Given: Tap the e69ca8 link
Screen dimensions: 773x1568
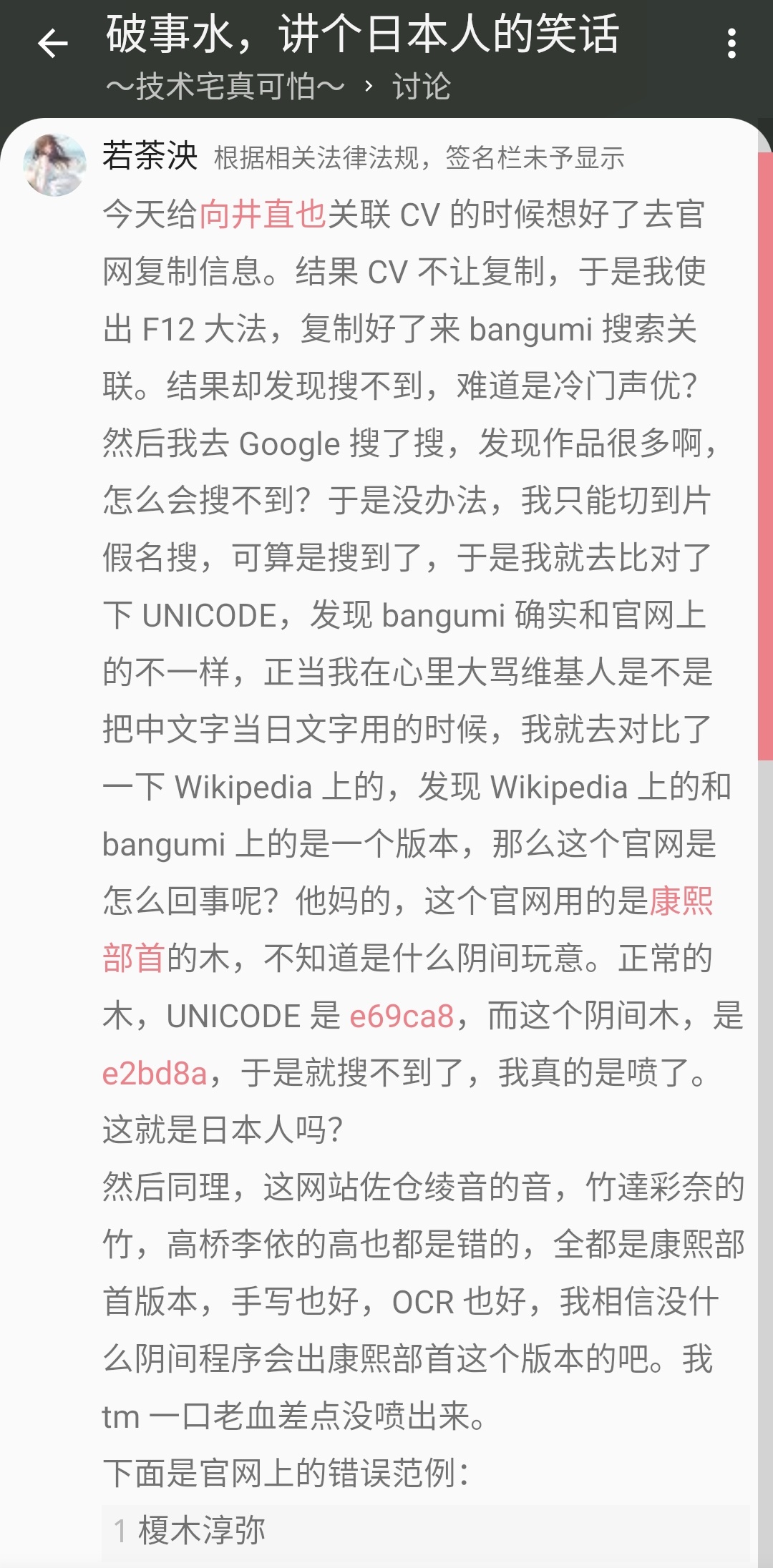Looking at the screenshot, I should (x=402, y=1016).
